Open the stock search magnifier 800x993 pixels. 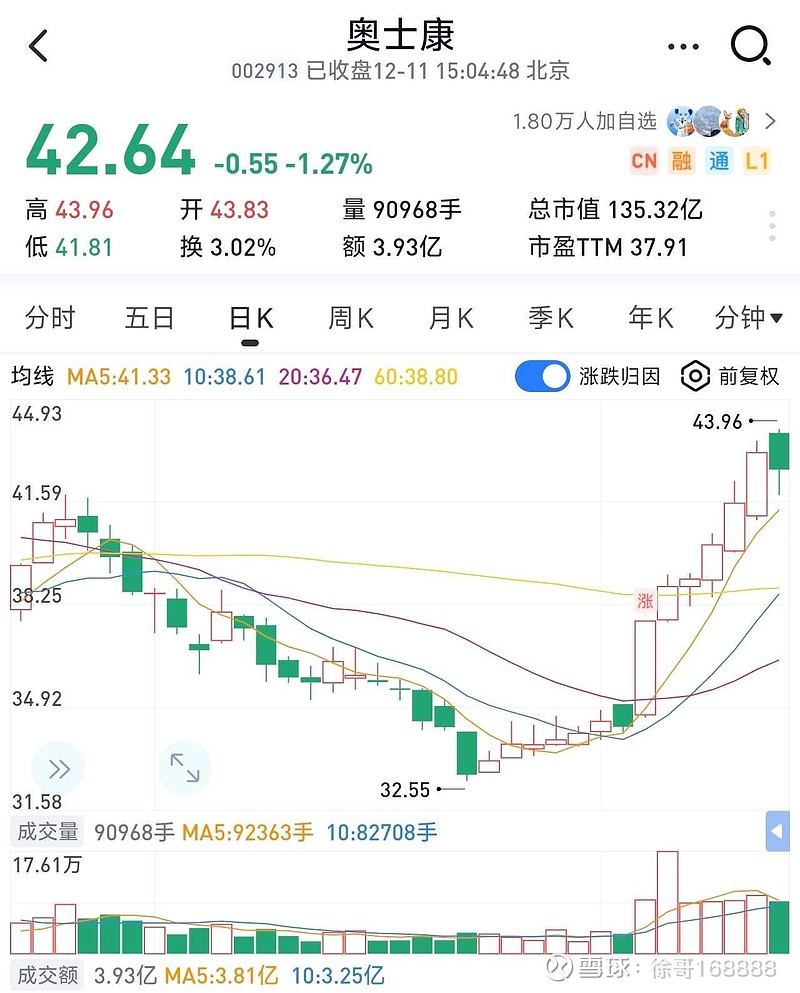750,45
